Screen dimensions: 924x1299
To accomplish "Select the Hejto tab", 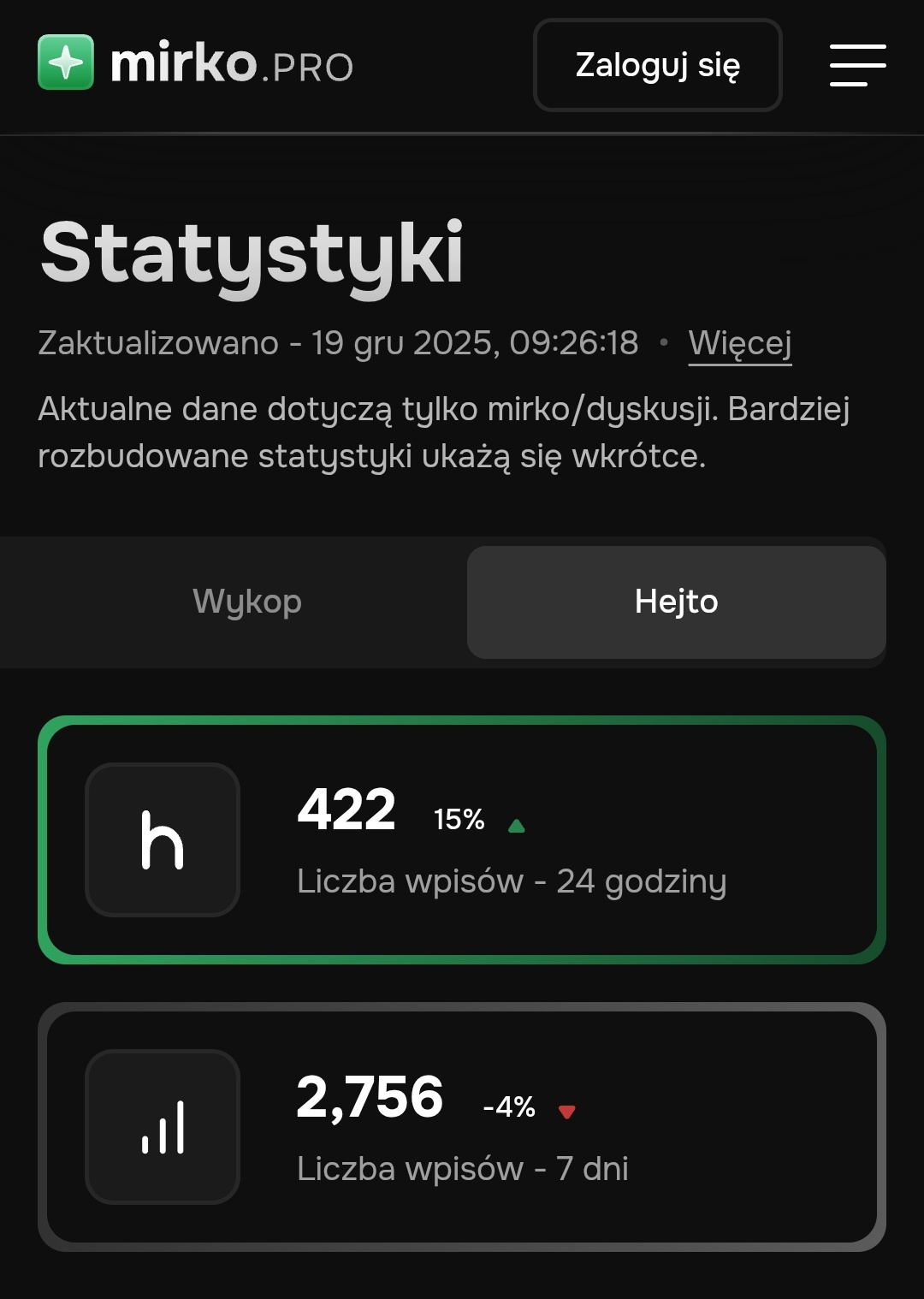I will tap(676, 602).
